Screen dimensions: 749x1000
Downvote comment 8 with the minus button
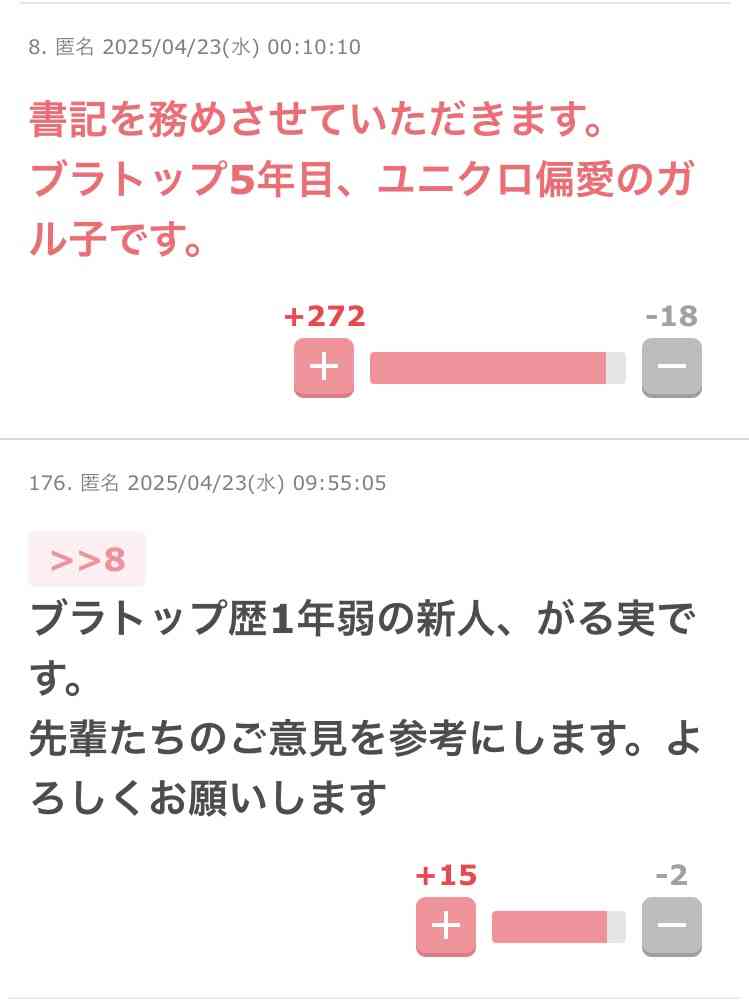click(671, 367)
